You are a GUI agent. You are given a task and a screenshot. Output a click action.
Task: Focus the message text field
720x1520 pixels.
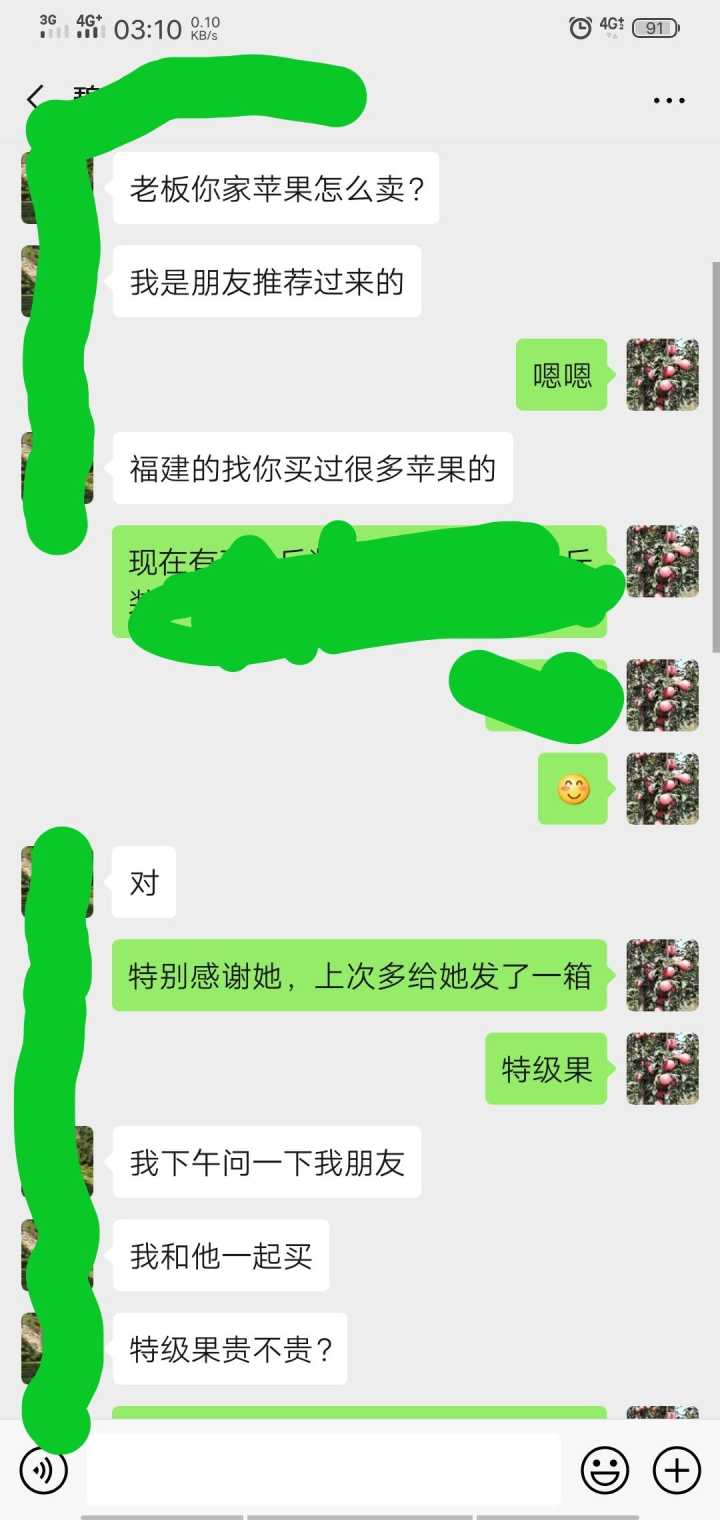point(322,1470)
